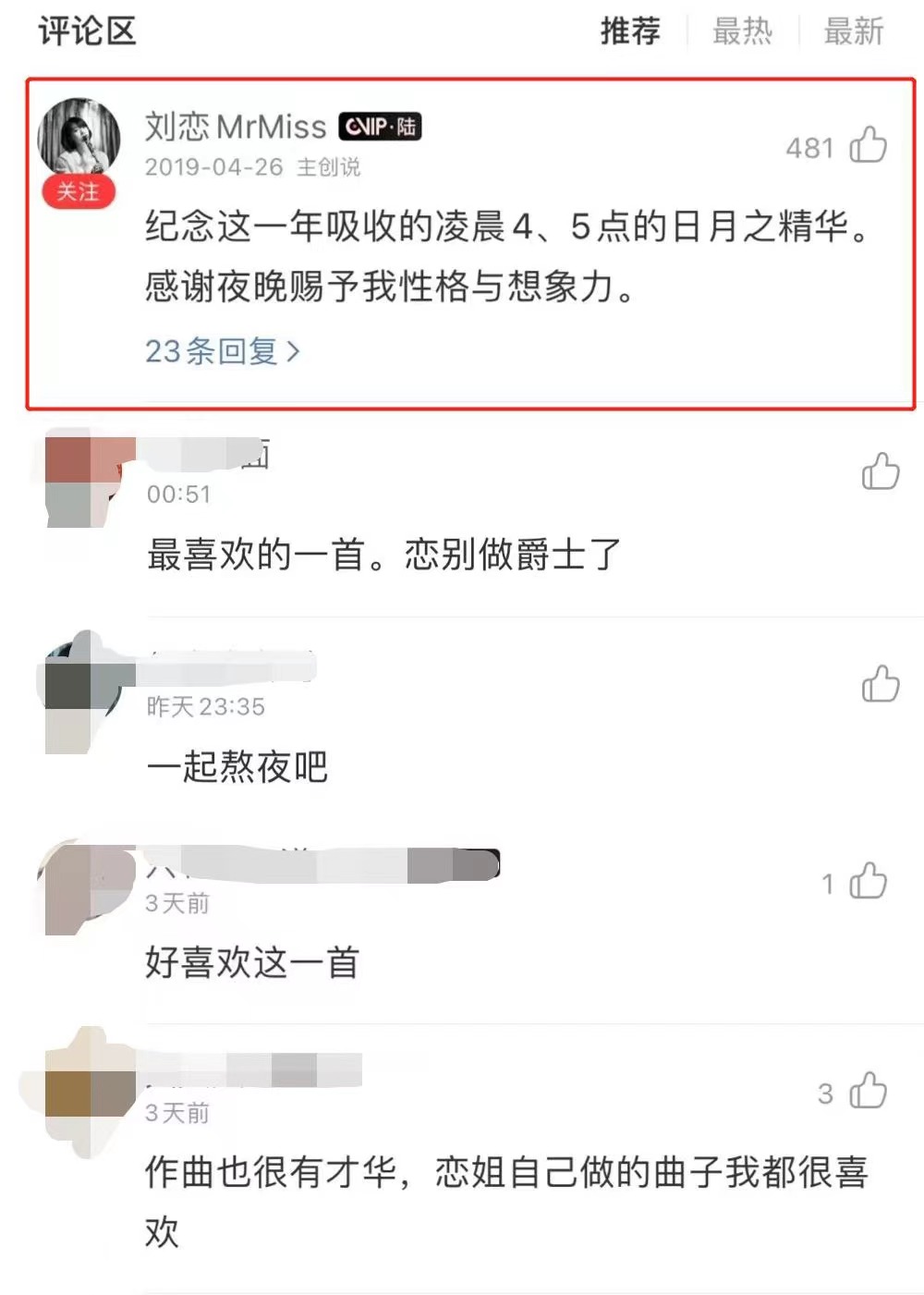The width and height of the screenshot is (924, 1295).
Task: Switch to the 推荐 tab
Action: coord(630,31)
